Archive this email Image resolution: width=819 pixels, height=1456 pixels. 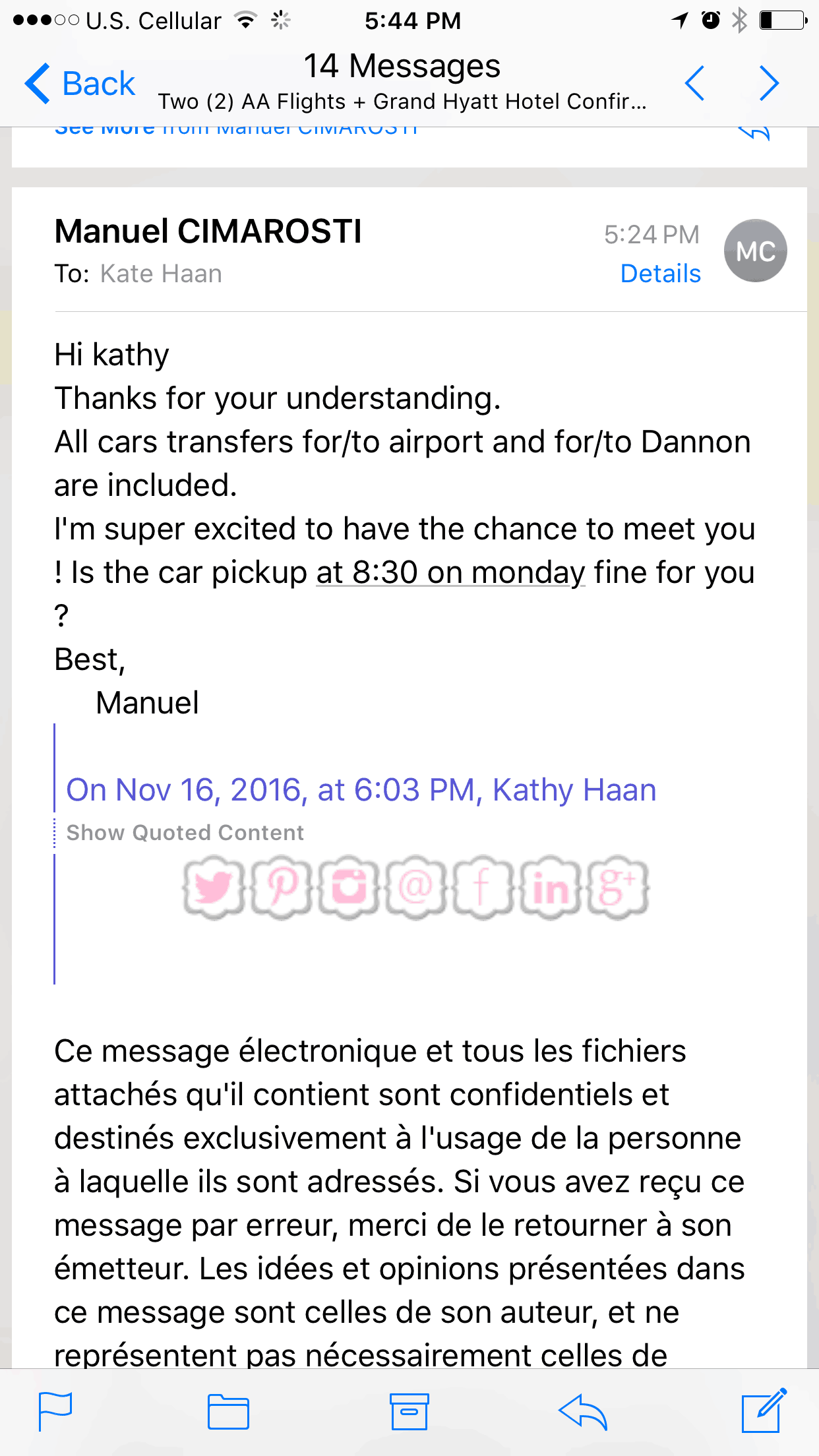[409, 1411]
